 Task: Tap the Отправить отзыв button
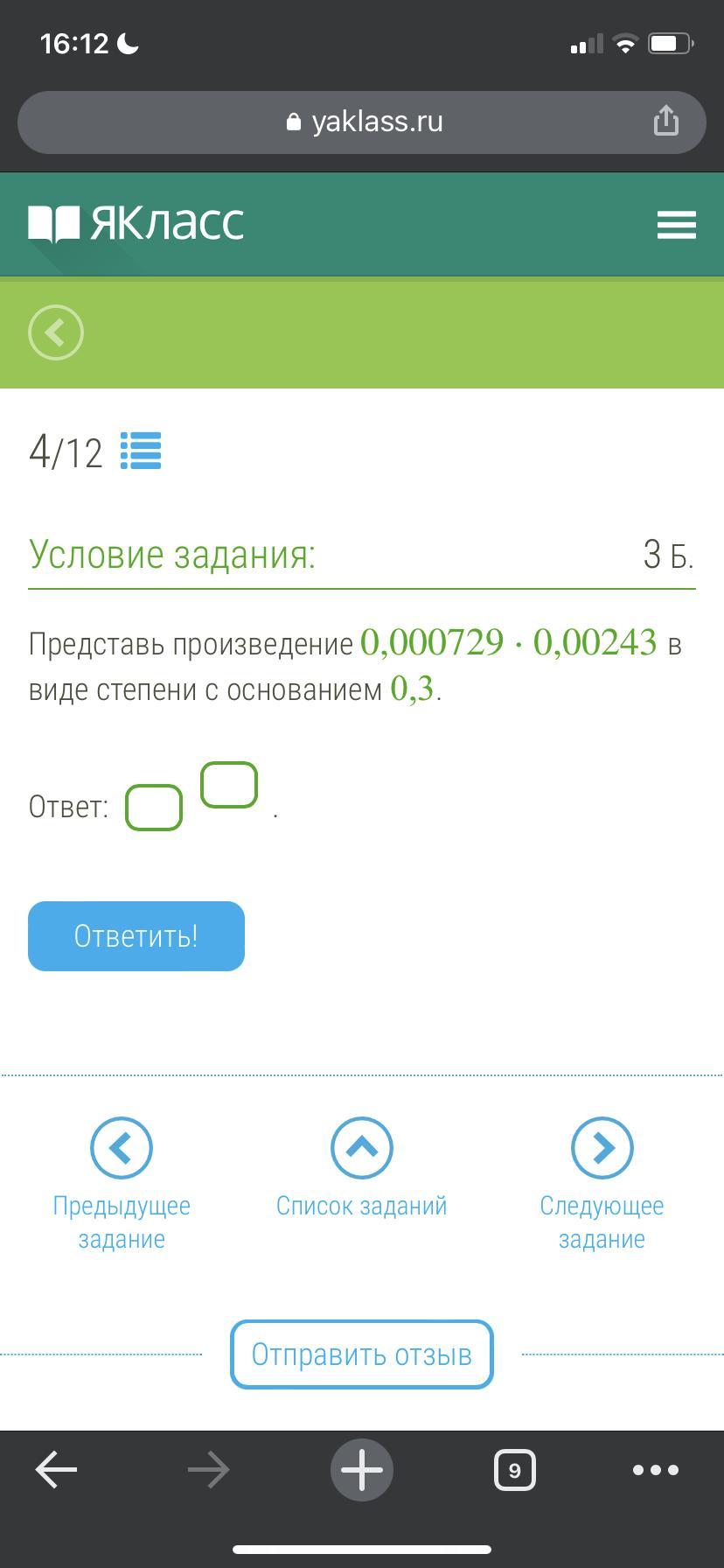(362, 1354)
